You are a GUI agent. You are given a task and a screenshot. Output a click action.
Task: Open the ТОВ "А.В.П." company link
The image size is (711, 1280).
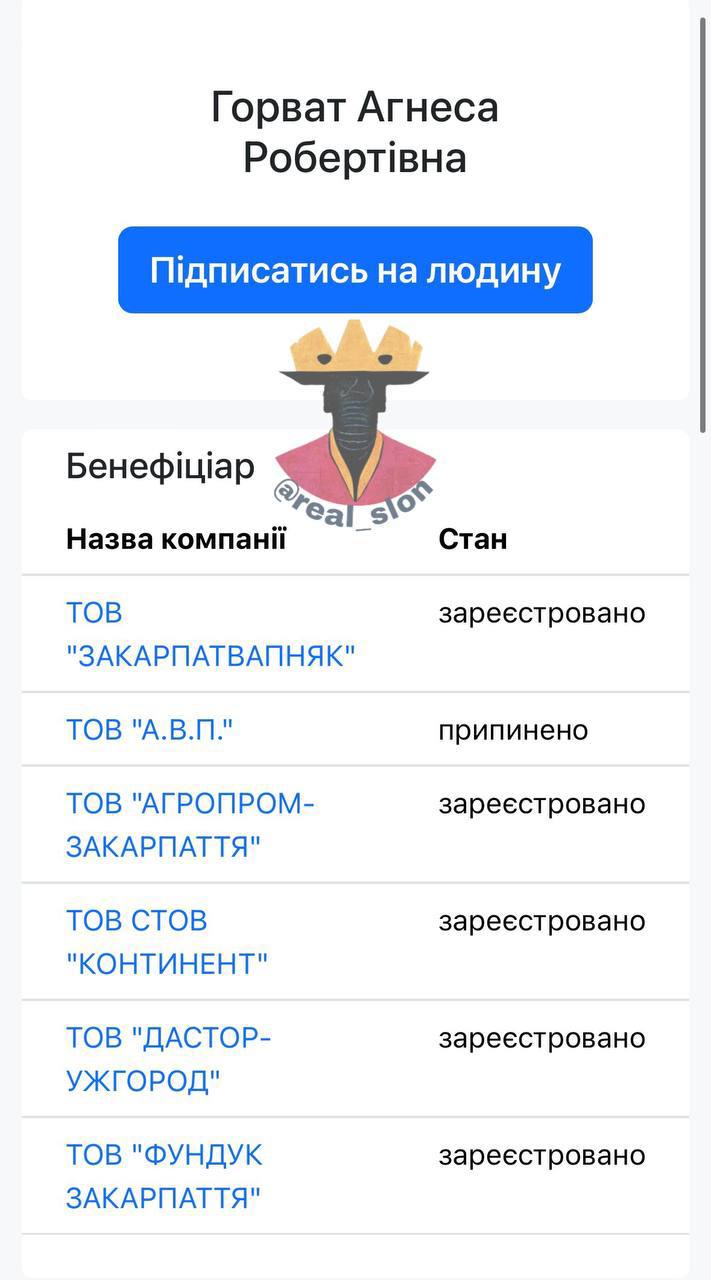click(149, 730)
